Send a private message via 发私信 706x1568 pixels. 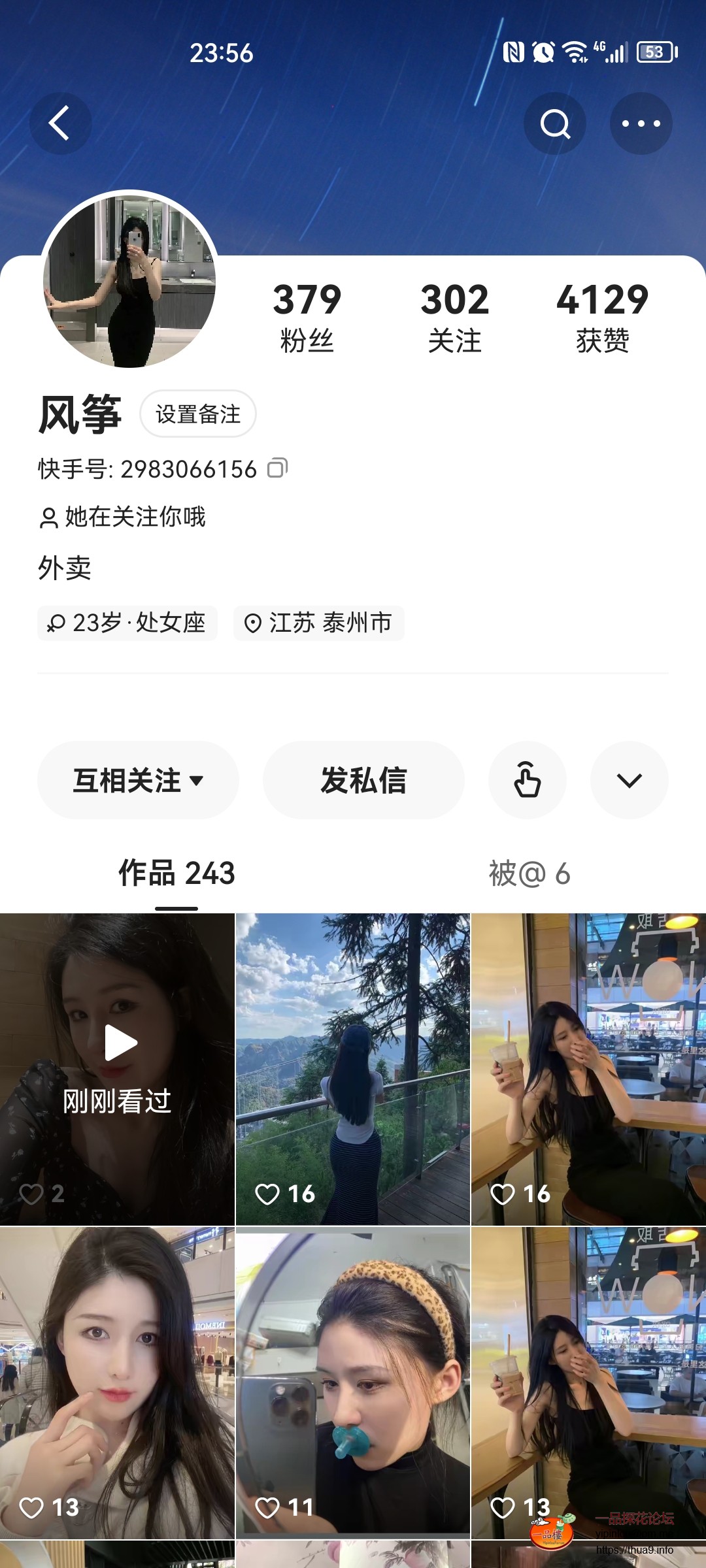(x=363, y=780)
